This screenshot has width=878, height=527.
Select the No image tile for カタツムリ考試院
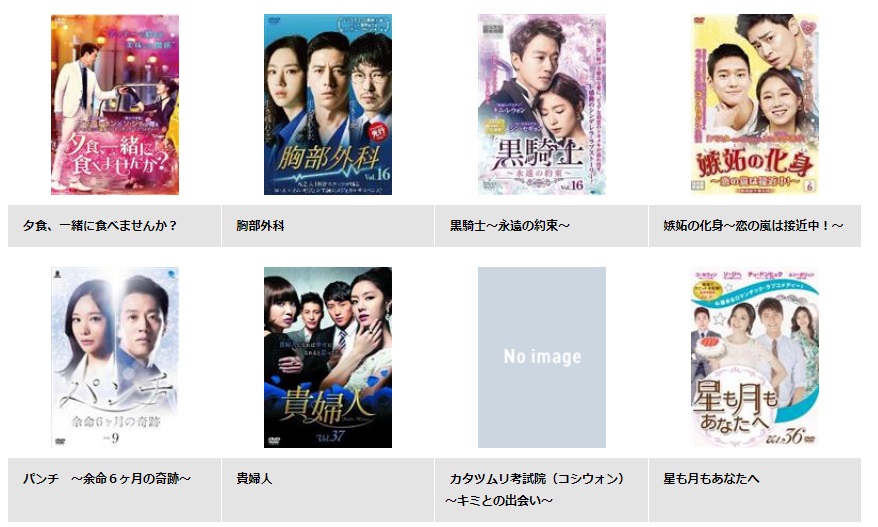pyautogui.click(x=541, y=357)
